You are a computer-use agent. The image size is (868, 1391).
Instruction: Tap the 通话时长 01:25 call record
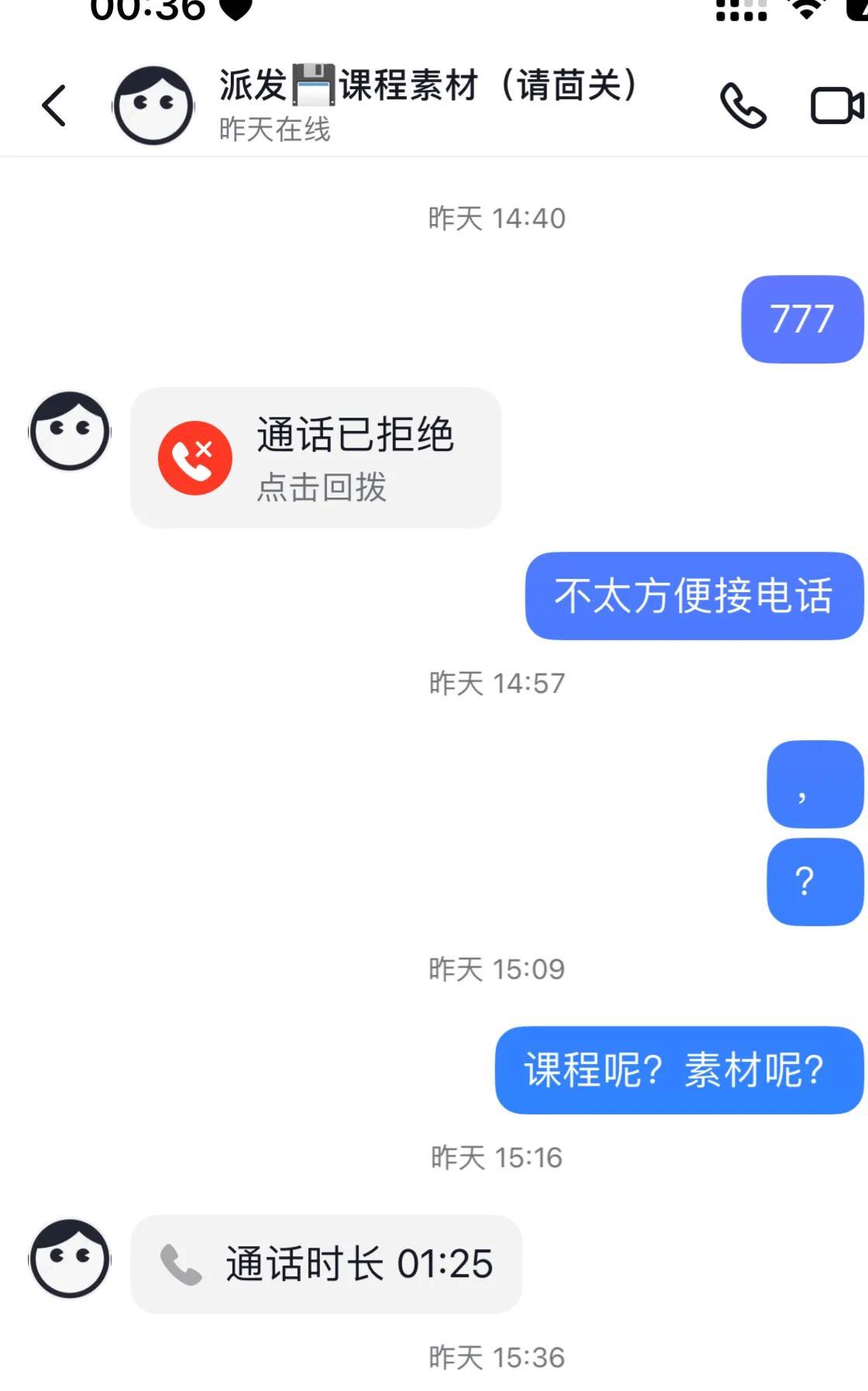(326, 1264)
